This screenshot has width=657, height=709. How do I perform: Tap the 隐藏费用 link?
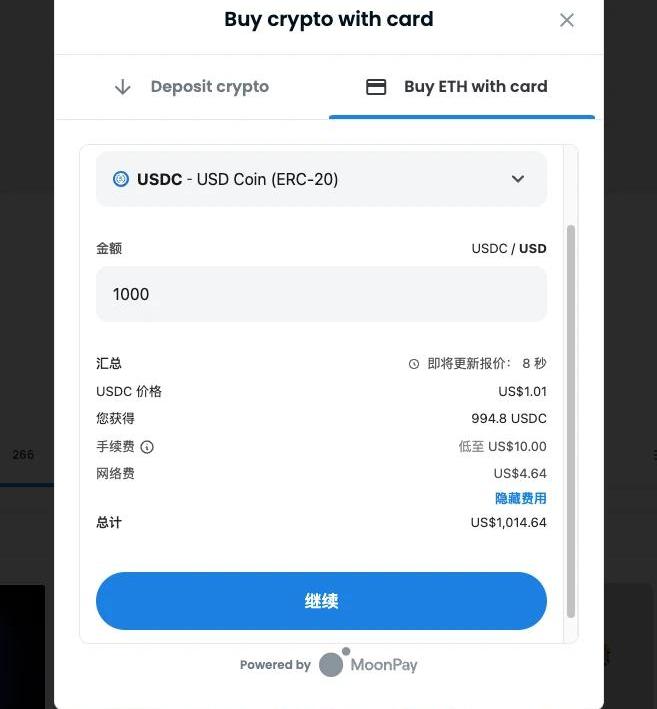click(520, 498)
